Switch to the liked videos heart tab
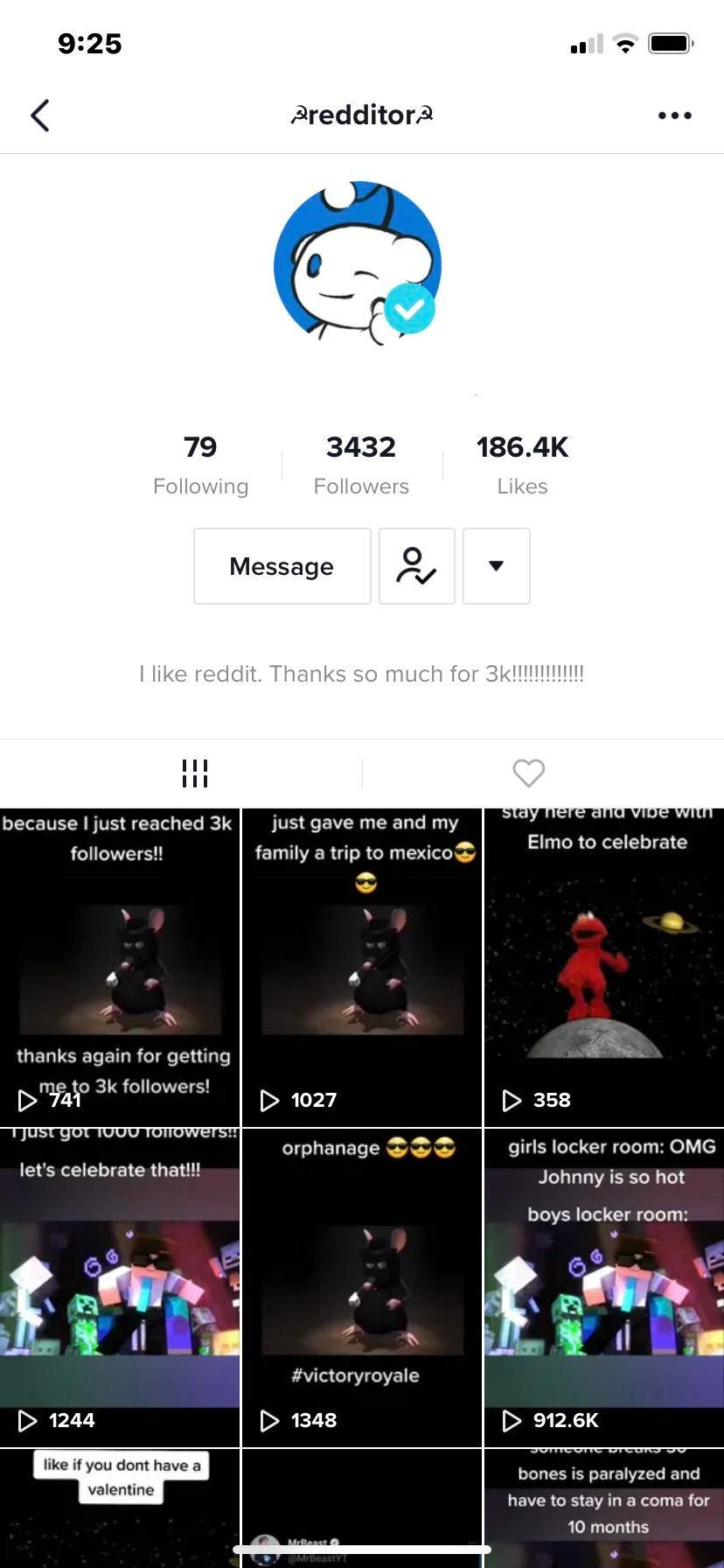Viewport: 724px width, 1568px height. pos(528,773)
